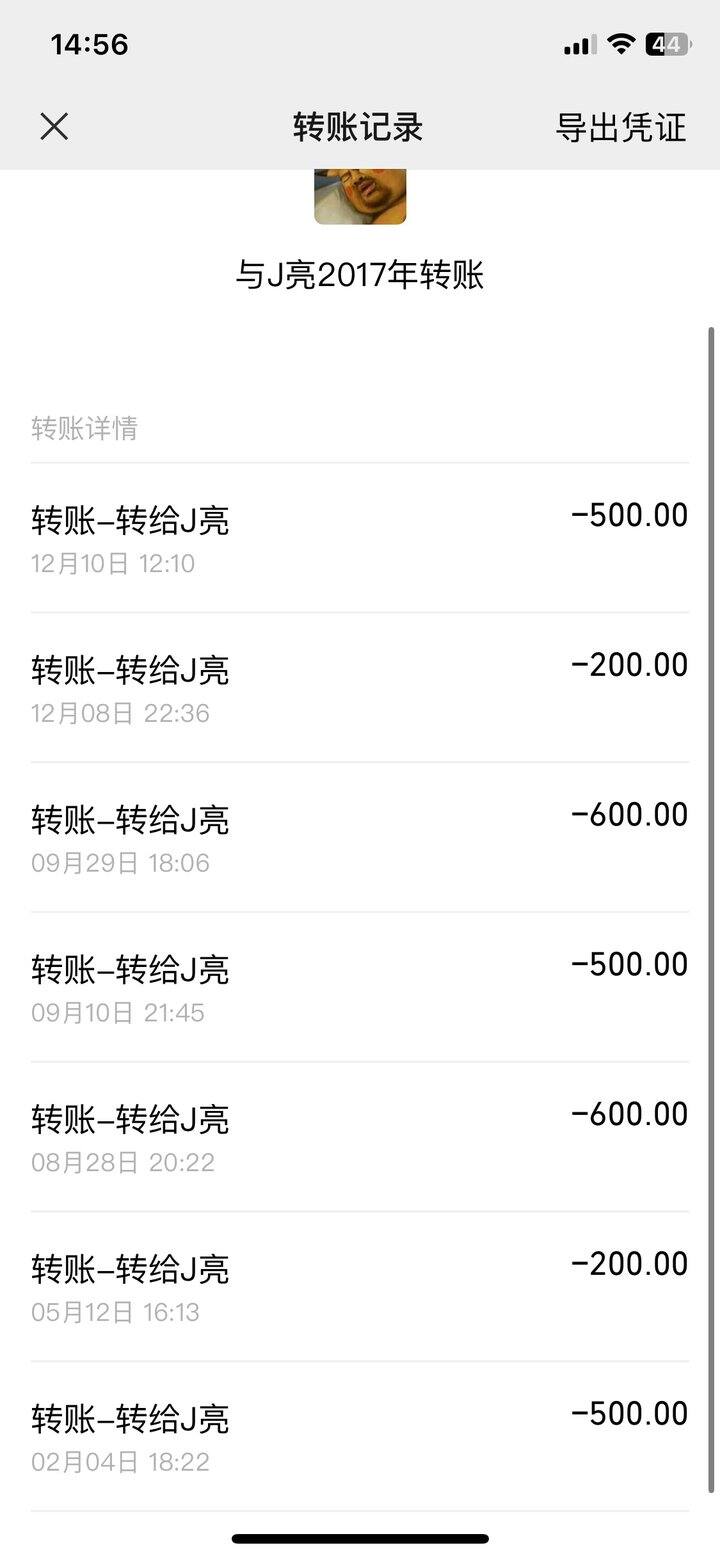This screenshot has width=720, height=1559.
Task: Close the transfer records page
Action: [x=54, y=126]
